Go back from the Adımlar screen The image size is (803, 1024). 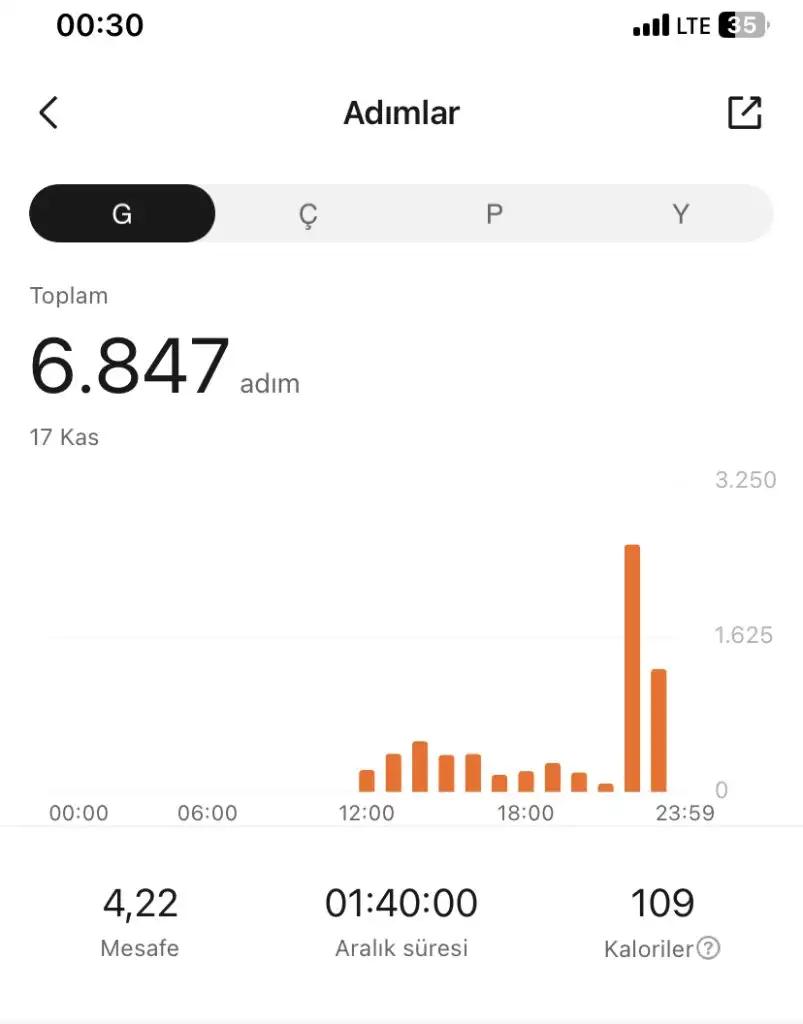click(48, 113)
